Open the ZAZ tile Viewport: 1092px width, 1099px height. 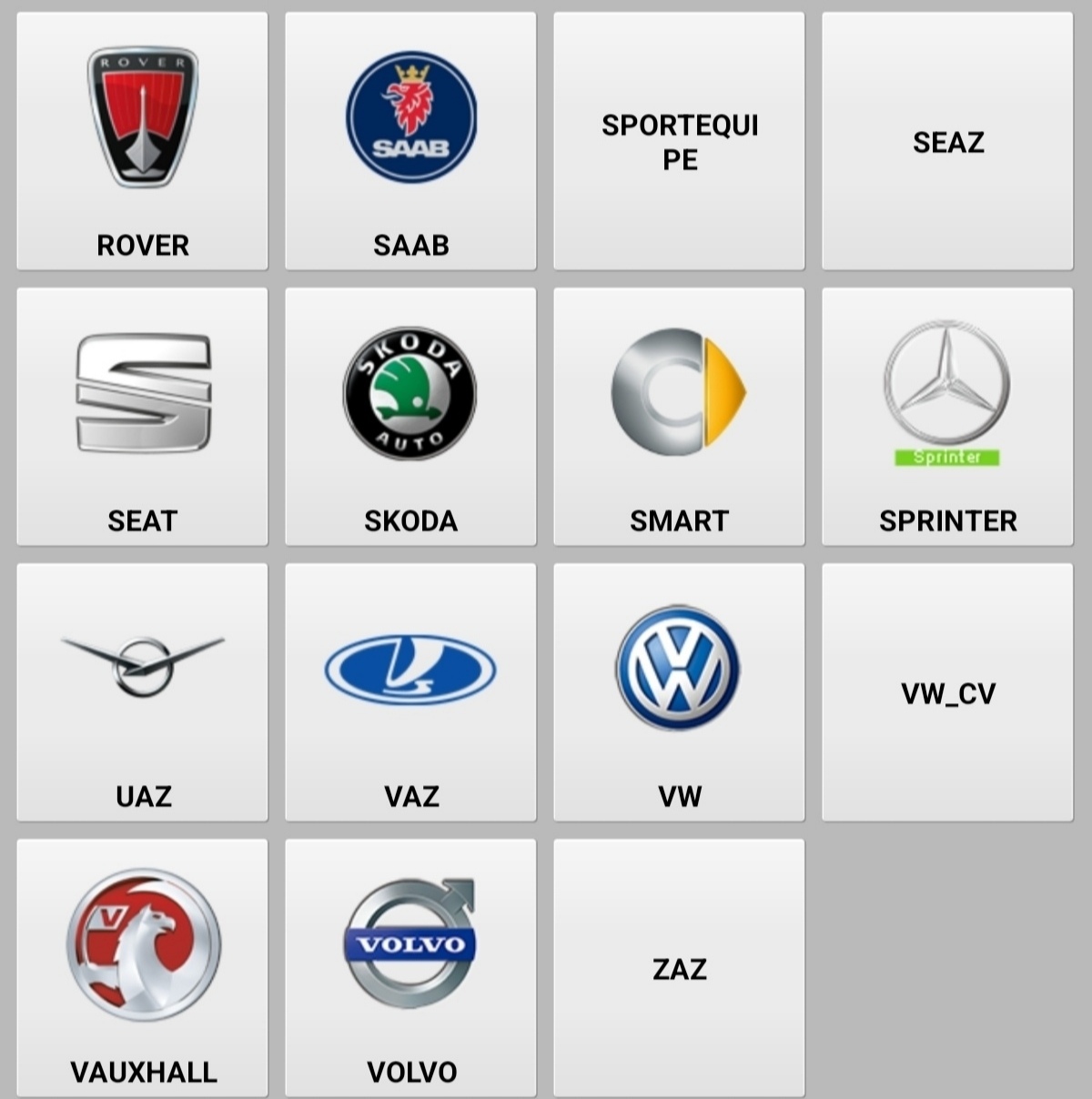tap(679, 967)
